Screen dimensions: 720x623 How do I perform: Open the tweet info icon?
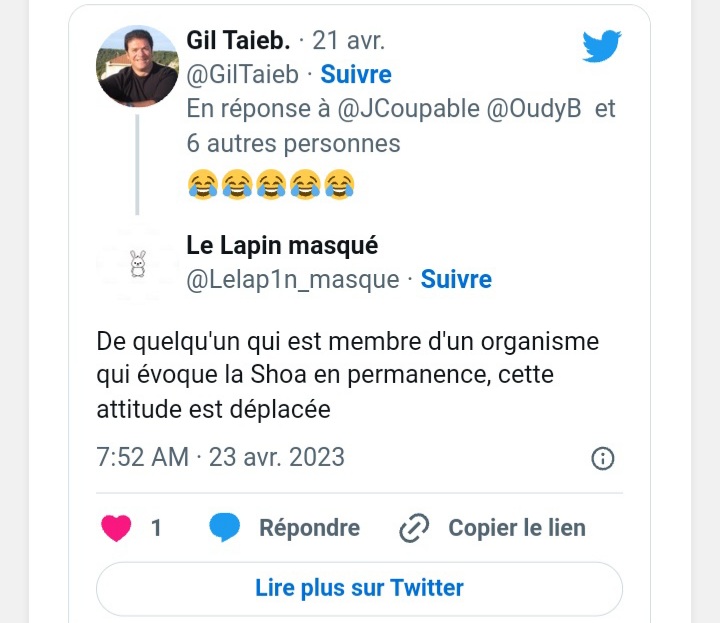(x=603, y=458)
